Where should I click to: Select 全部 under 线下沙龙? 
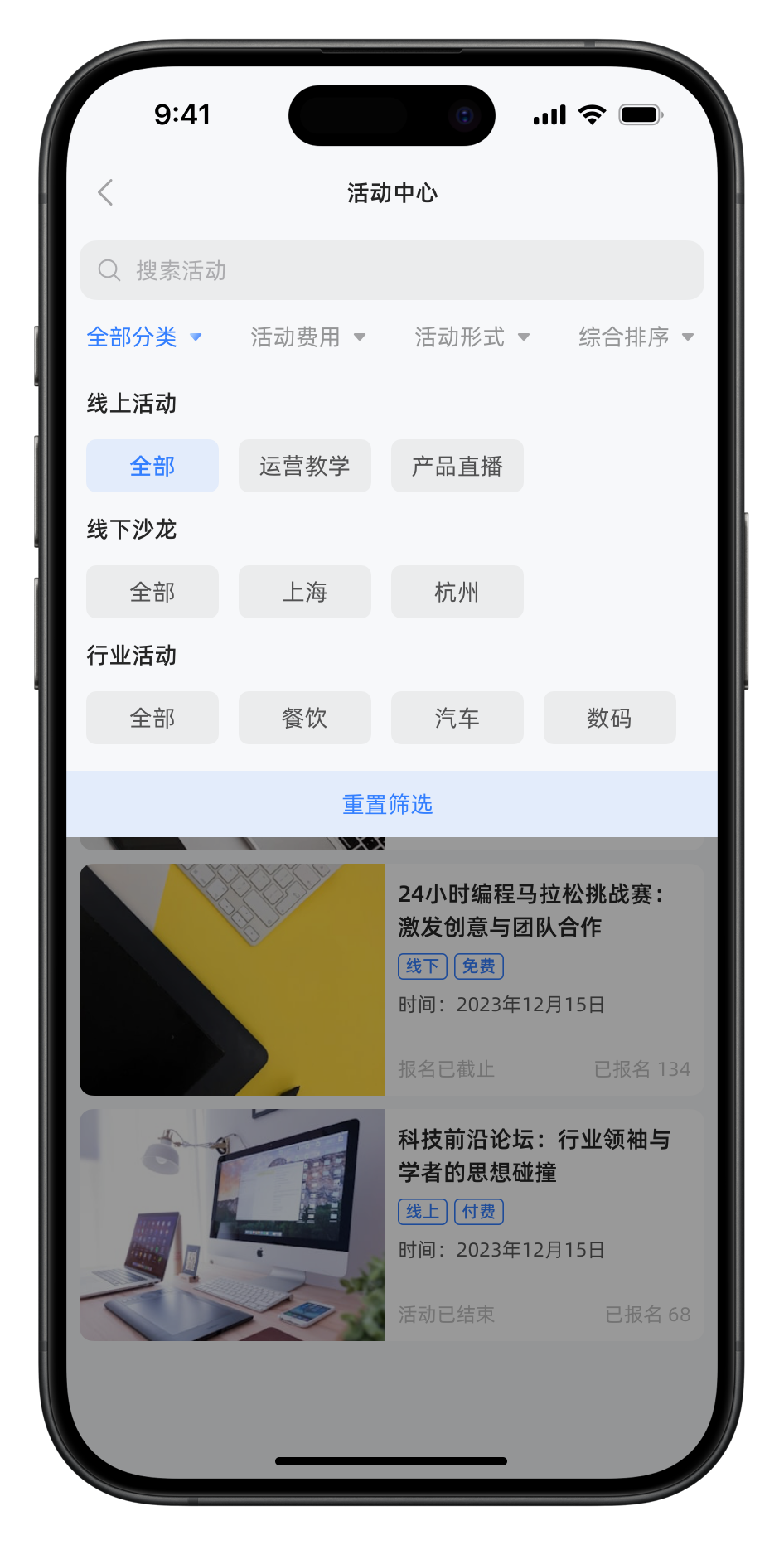point(152,592)
